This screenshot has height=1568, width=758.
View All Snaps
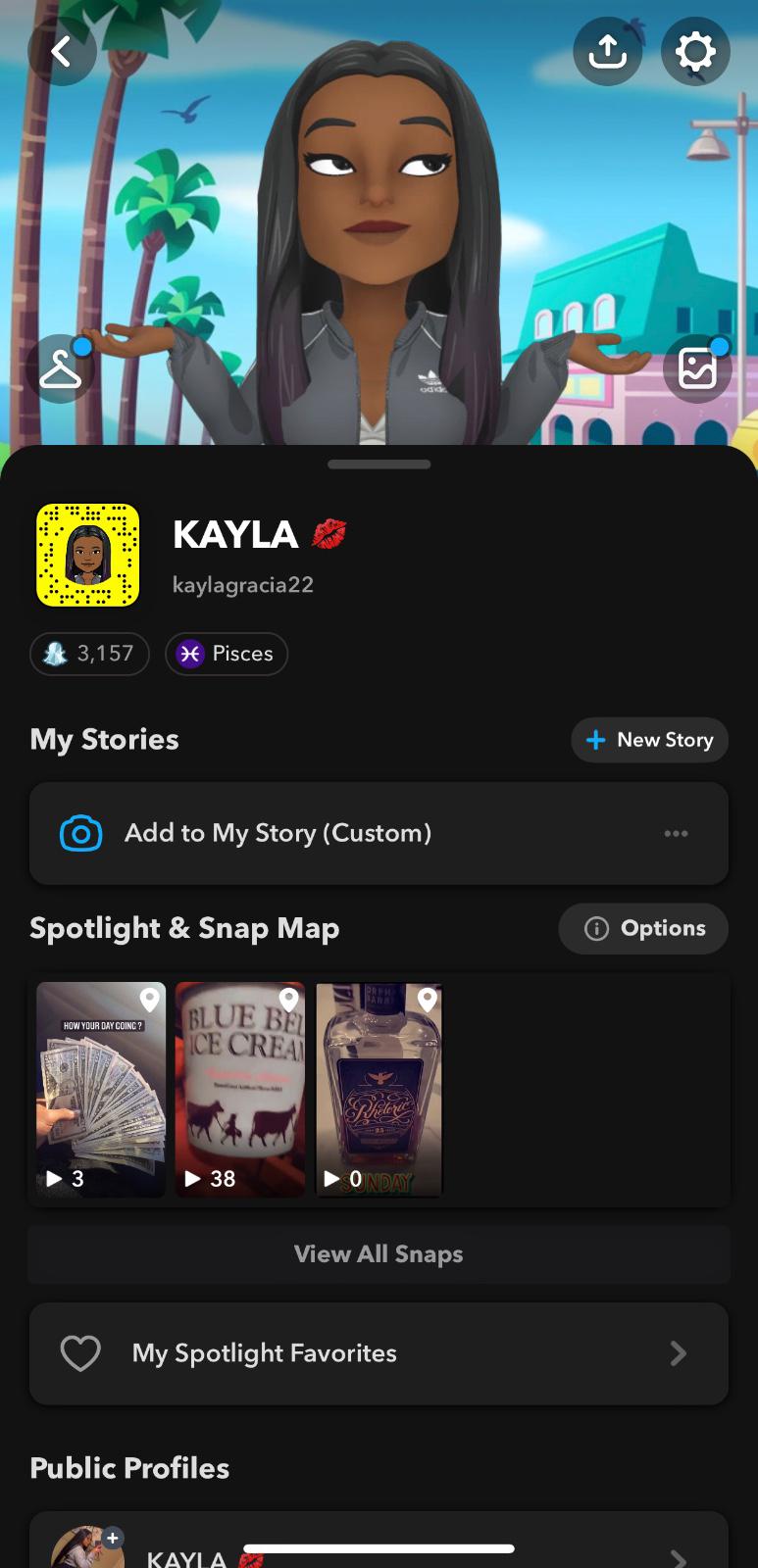[379, 1254]
